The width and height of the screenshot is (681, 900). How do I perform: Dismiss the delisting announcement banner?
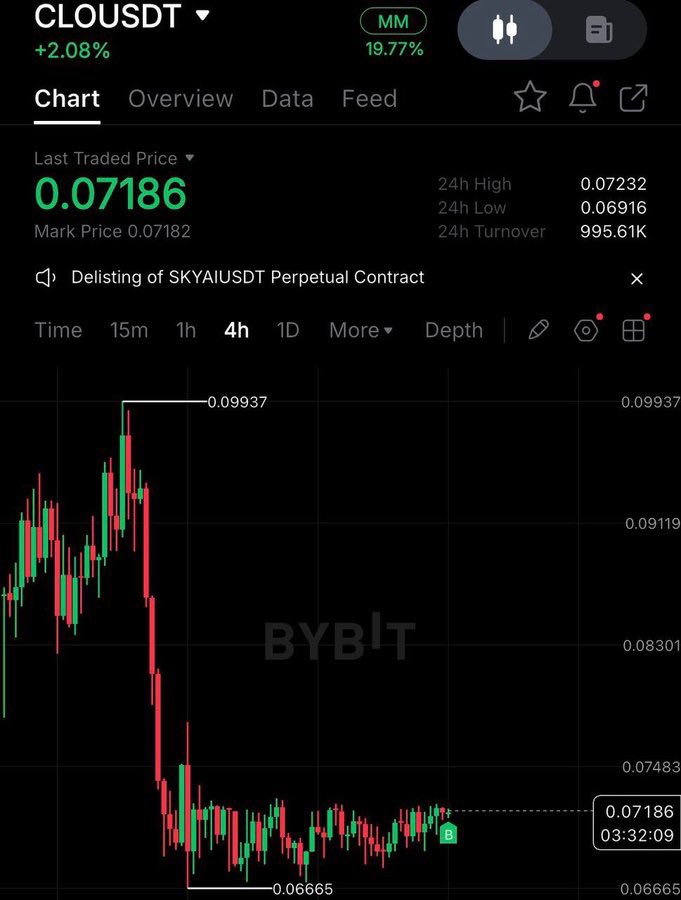click(637, 278)
